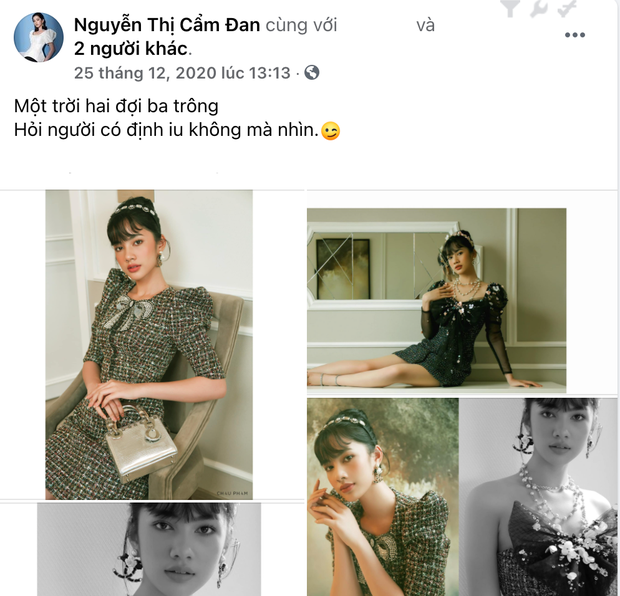Viewport: 620px width, 596px height.
Task: Open the black-and-white close-up at bottom left
Action: tap(149, 549)
